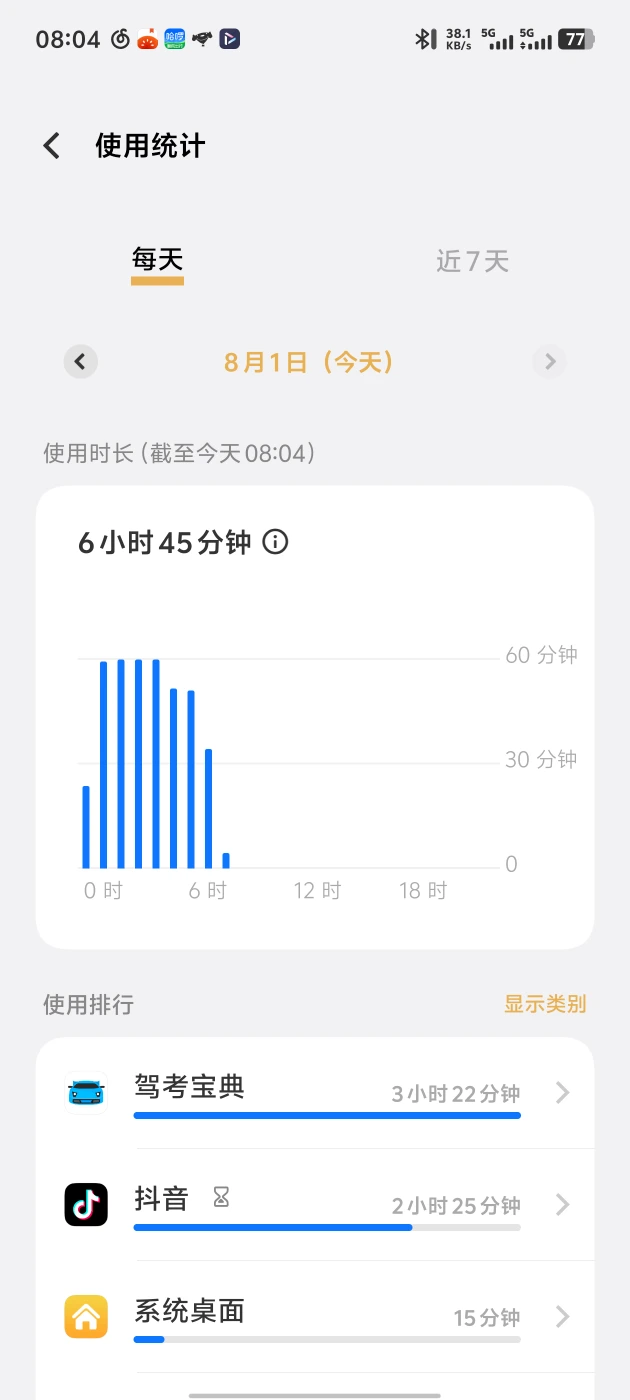Open 抖音 usage details

pos(315,1205)
